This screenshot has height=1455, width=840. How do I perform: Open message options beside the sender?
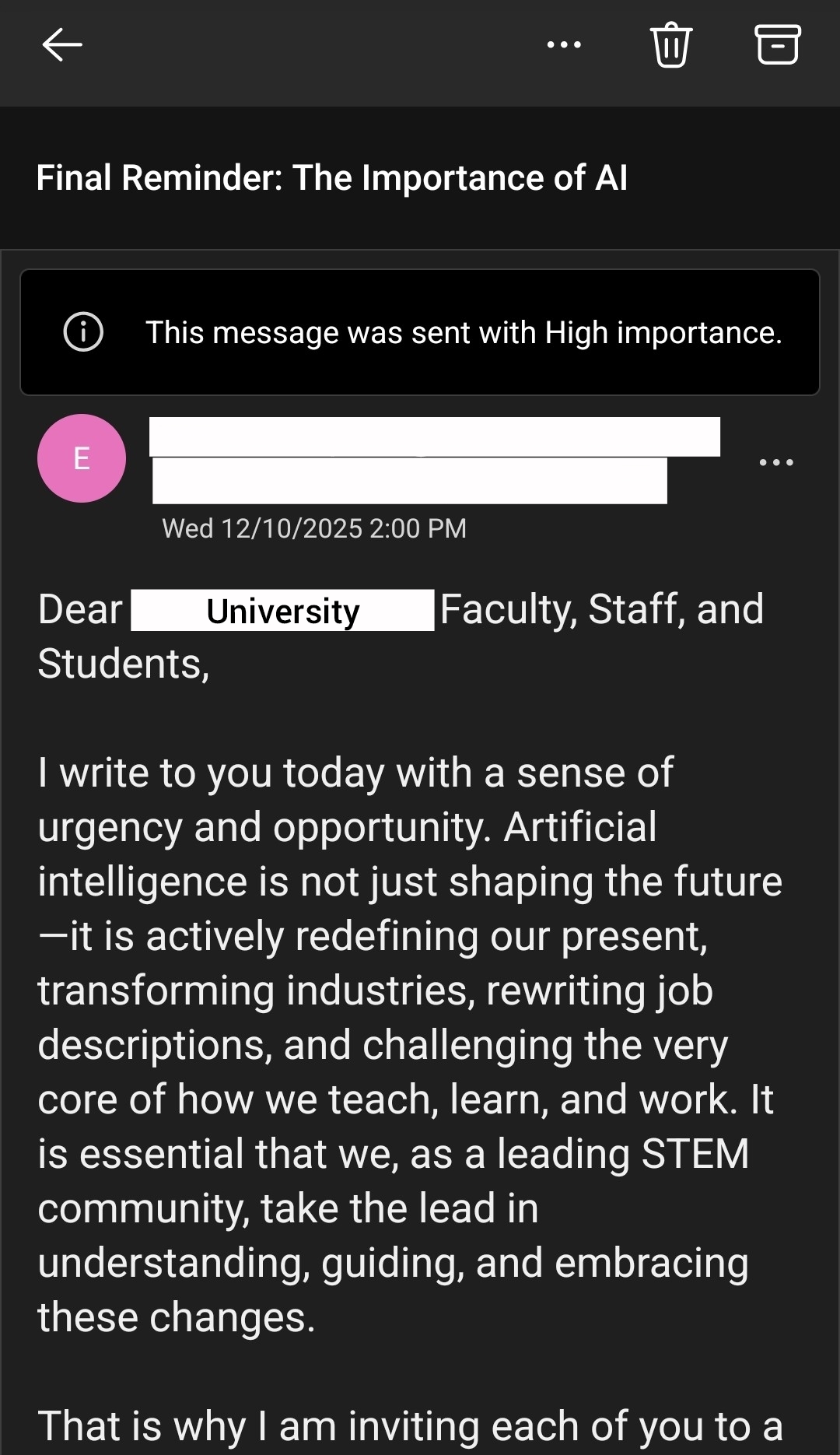tap(775, 462)
